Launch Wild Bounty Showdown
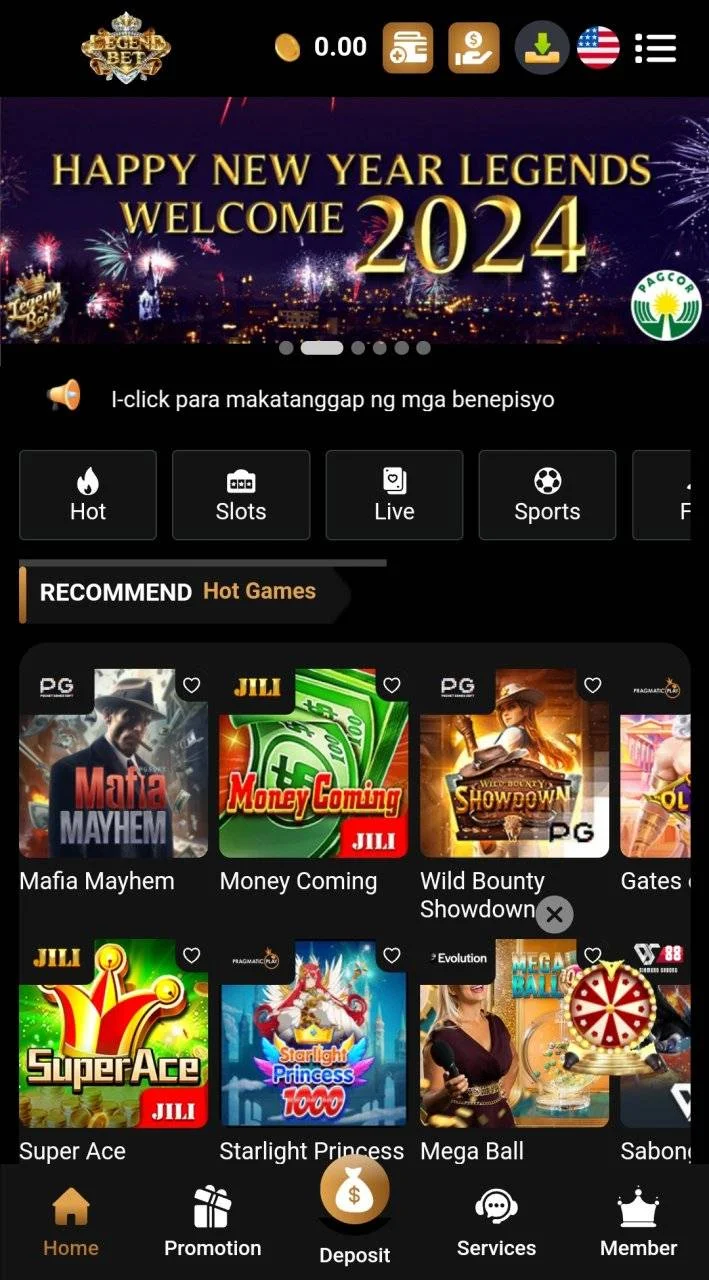Screen dimensions: 709x1280 point(514,764)
